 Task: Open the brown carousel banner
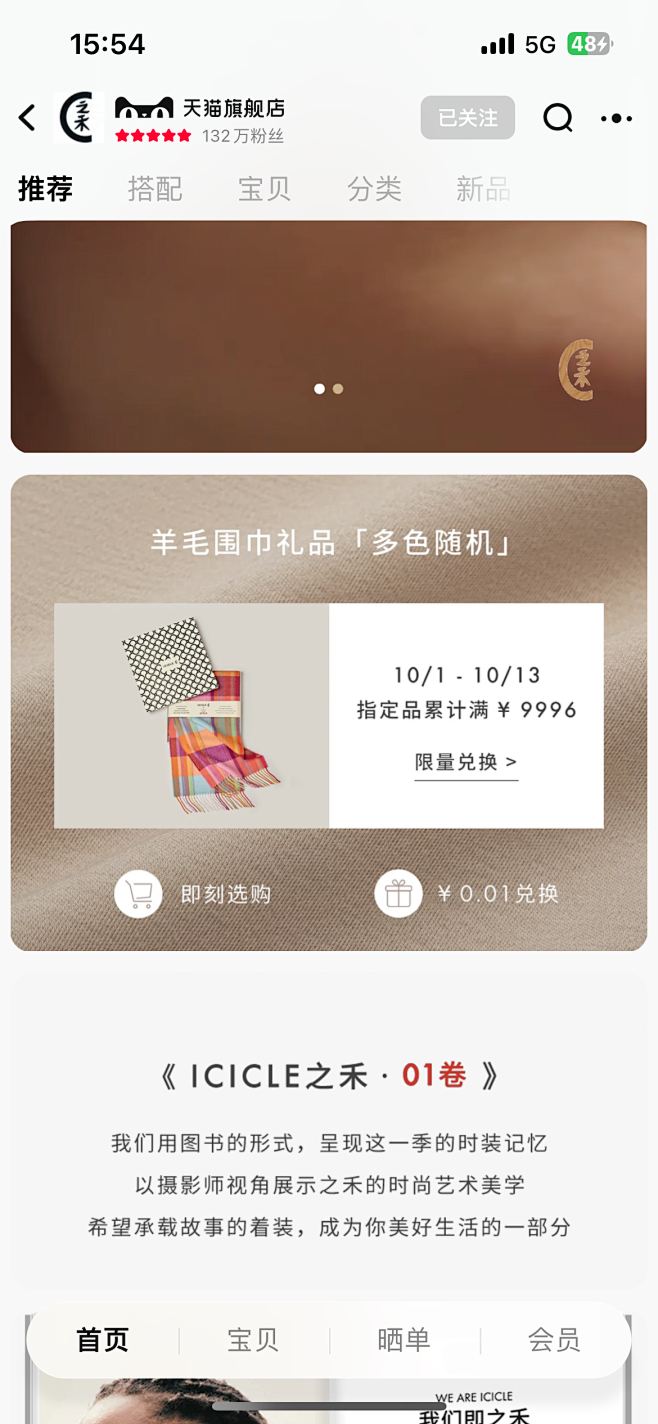pyautogui.click(x=329, y=336)
